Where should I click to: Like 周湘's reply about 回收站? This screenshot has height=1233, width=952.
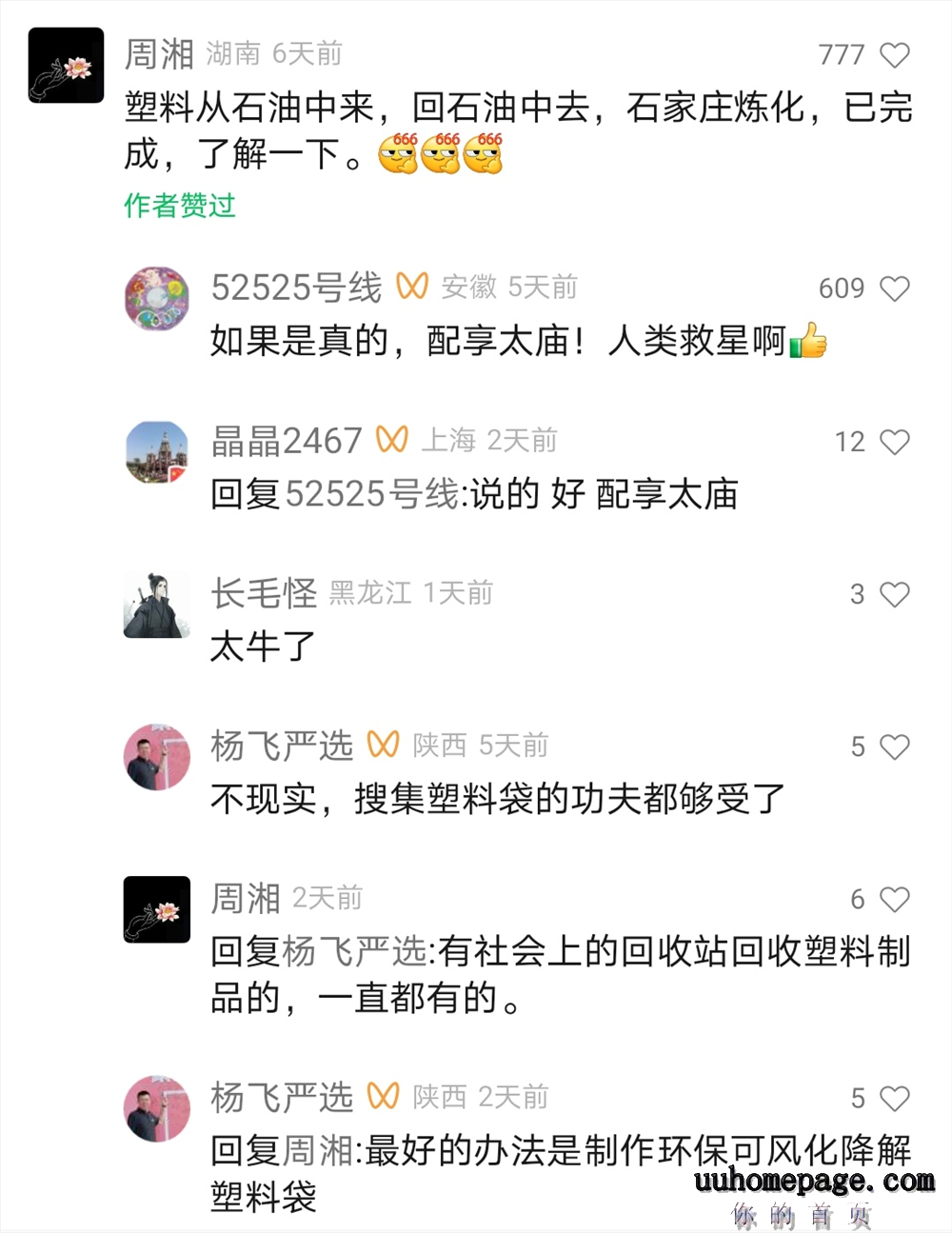click(894, 899)
